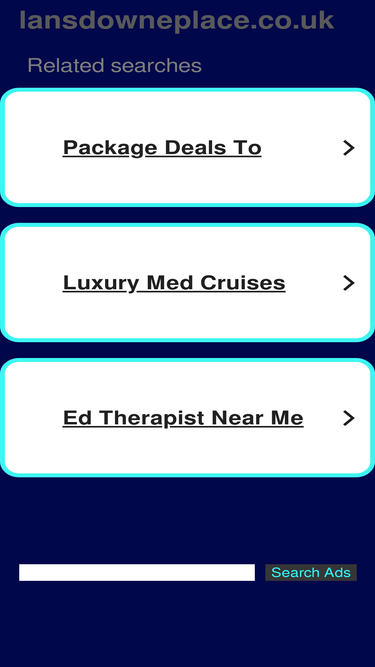Tap the Search Ads button
This screenshot has height=667, width=375.
click(311, 572)
